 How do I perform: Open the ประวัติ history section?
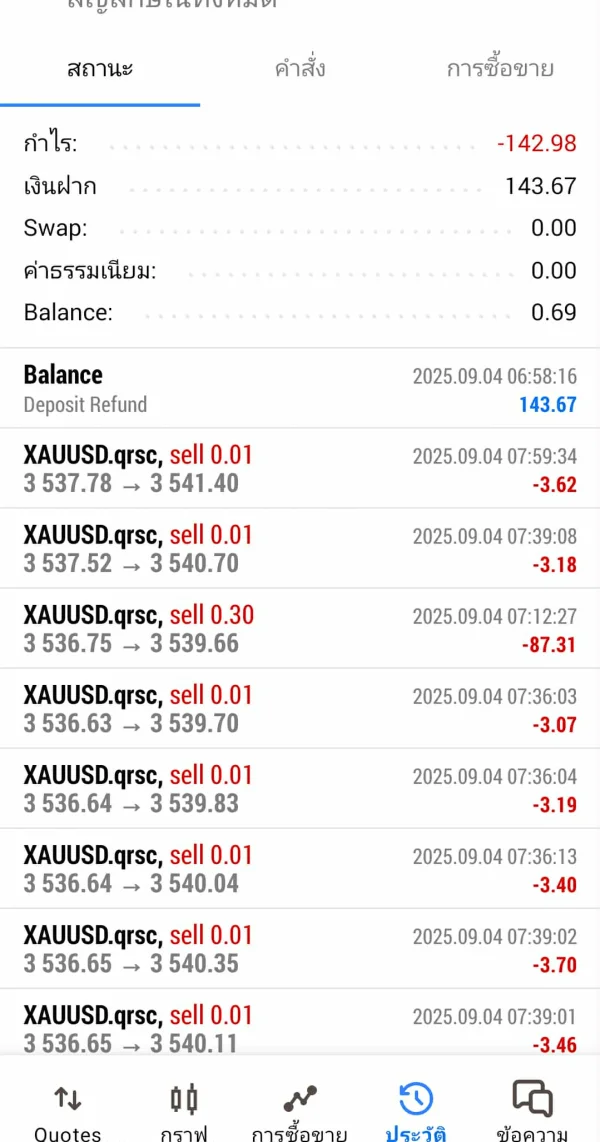click(x=415, y=1112)
